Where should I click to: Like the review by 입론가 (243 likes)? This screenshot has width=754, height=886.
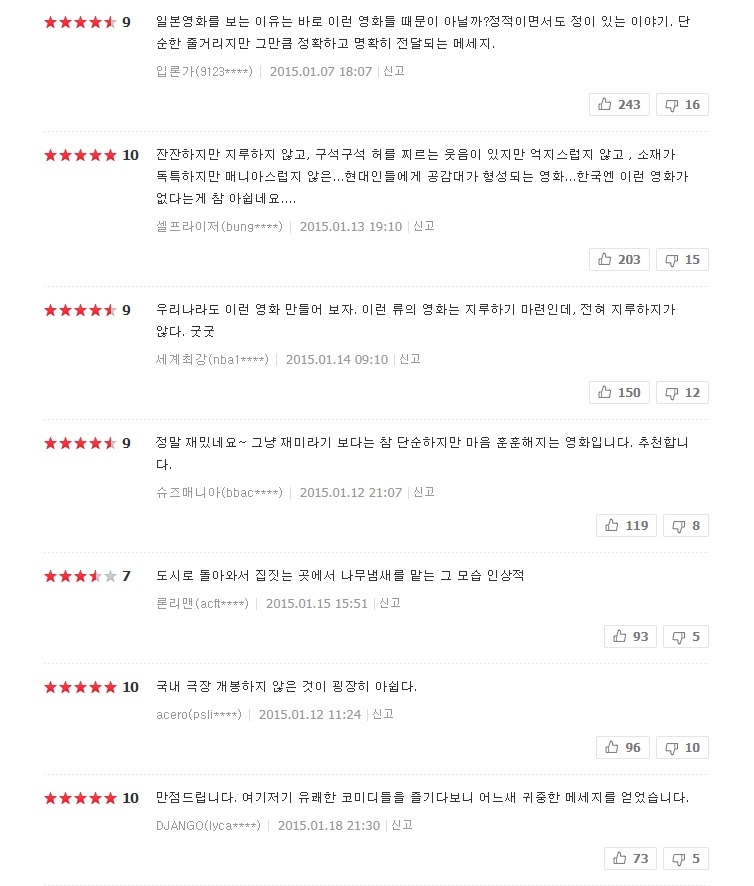[619, 105]
